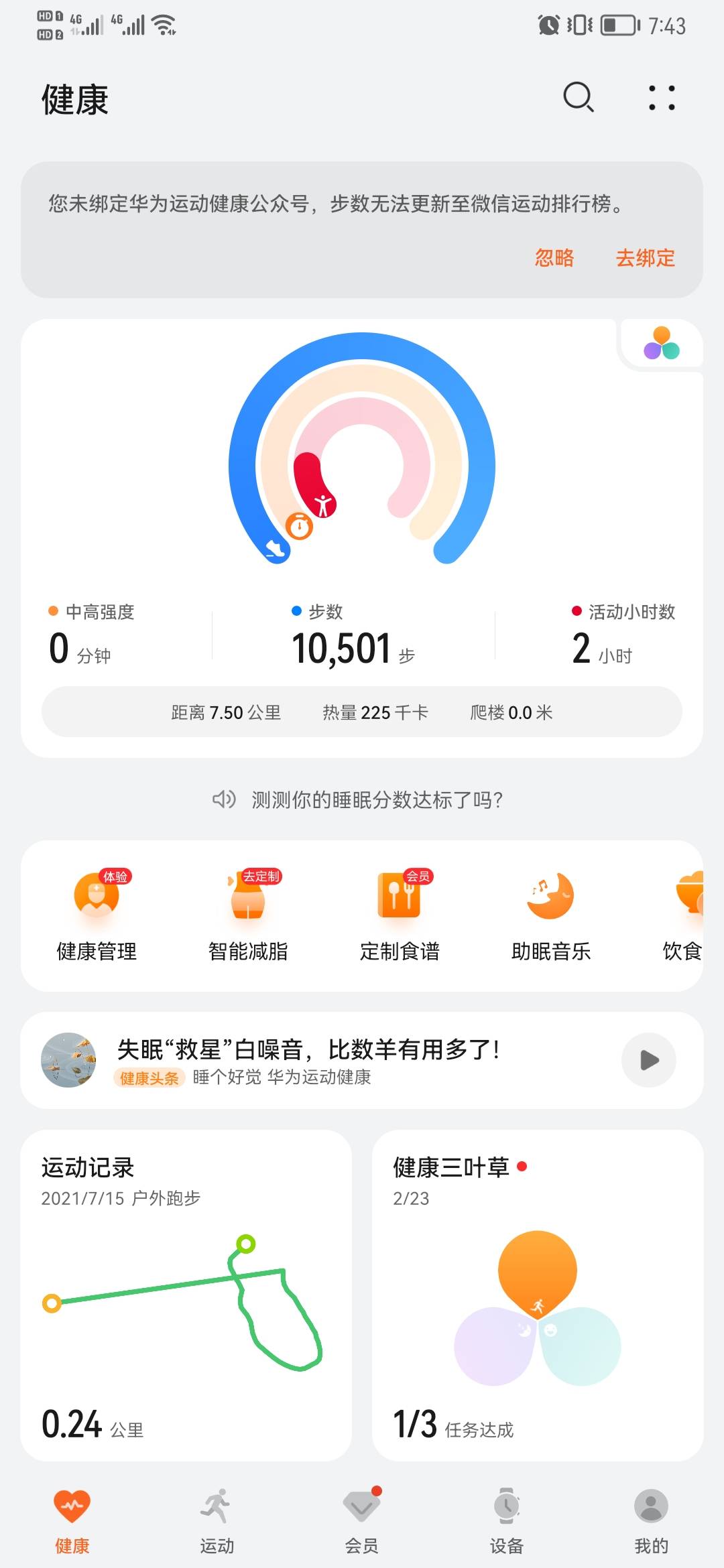Open the search icon

578,98
